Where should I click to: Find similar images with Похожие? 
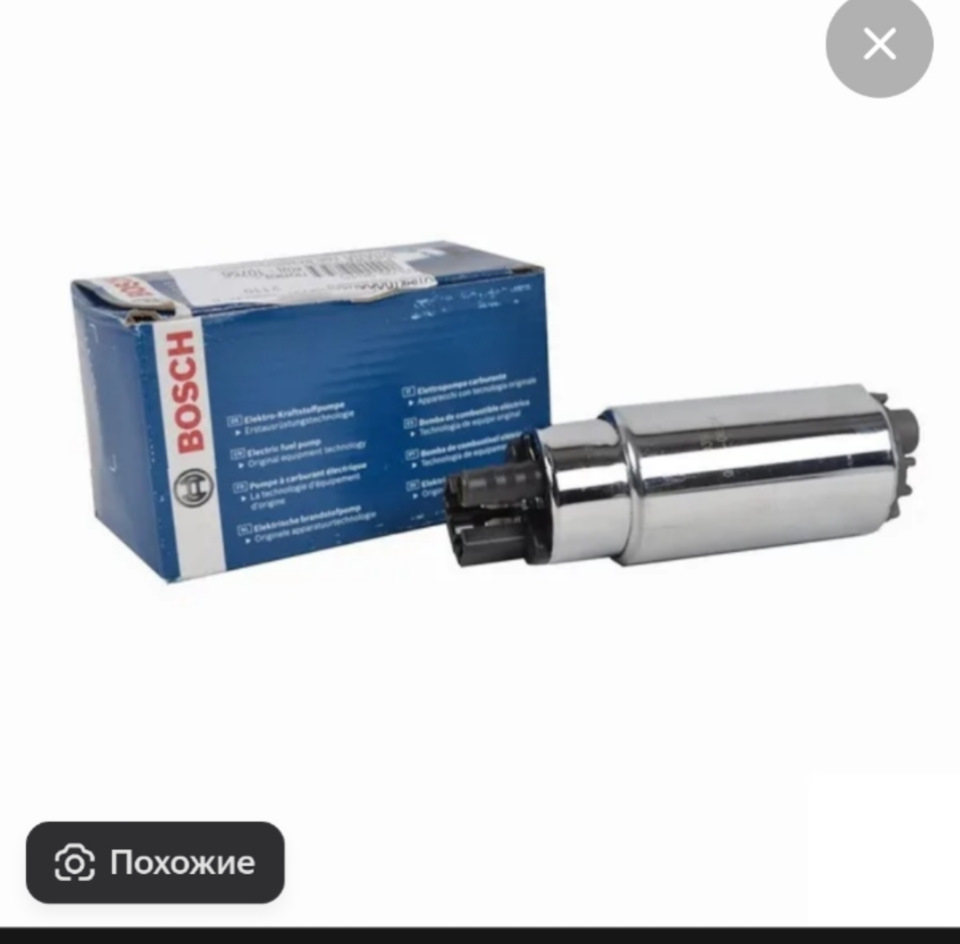(155, 862)
